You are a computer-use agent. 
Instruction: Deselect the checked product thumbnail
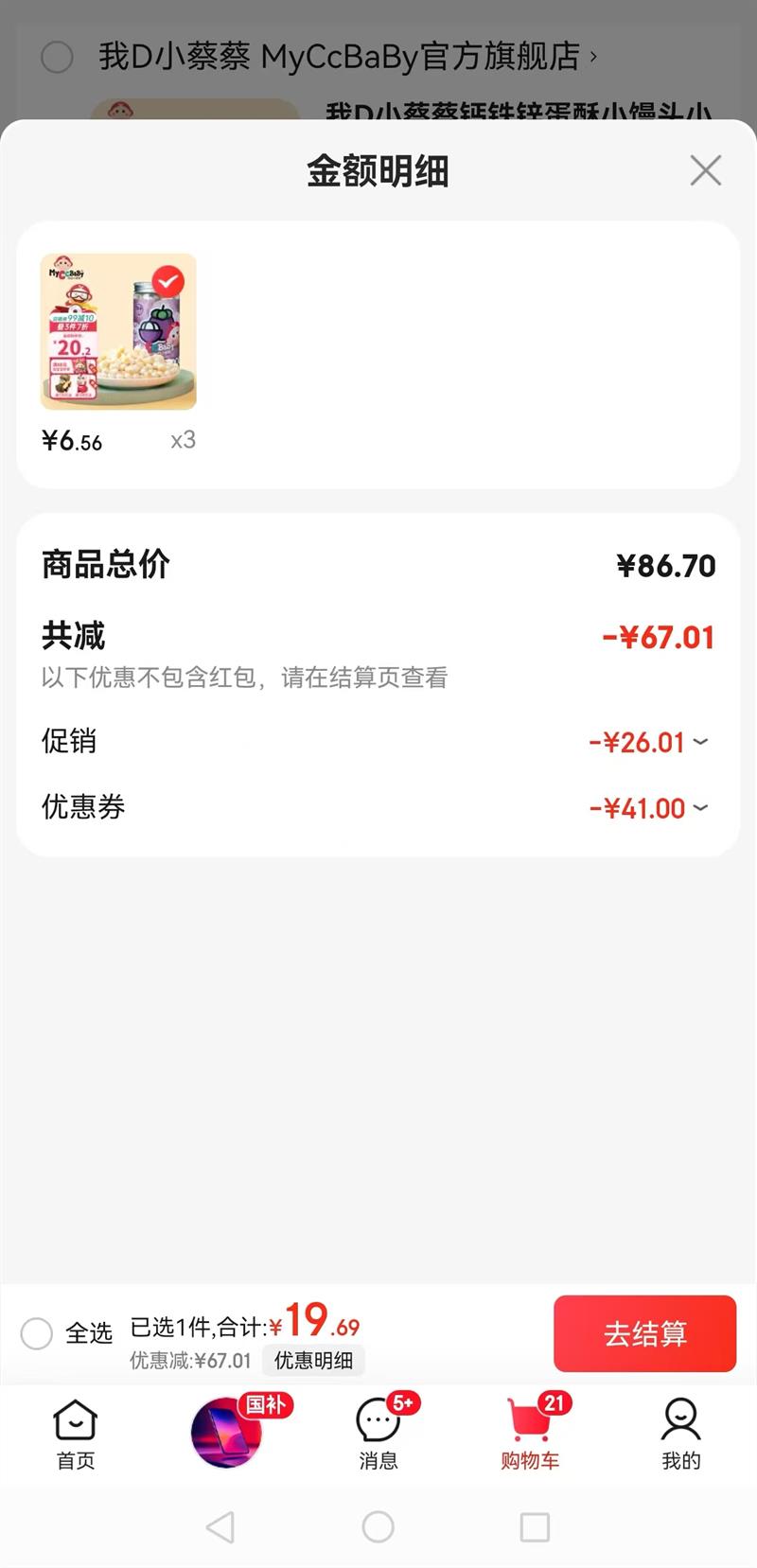[x=168, y=281]
